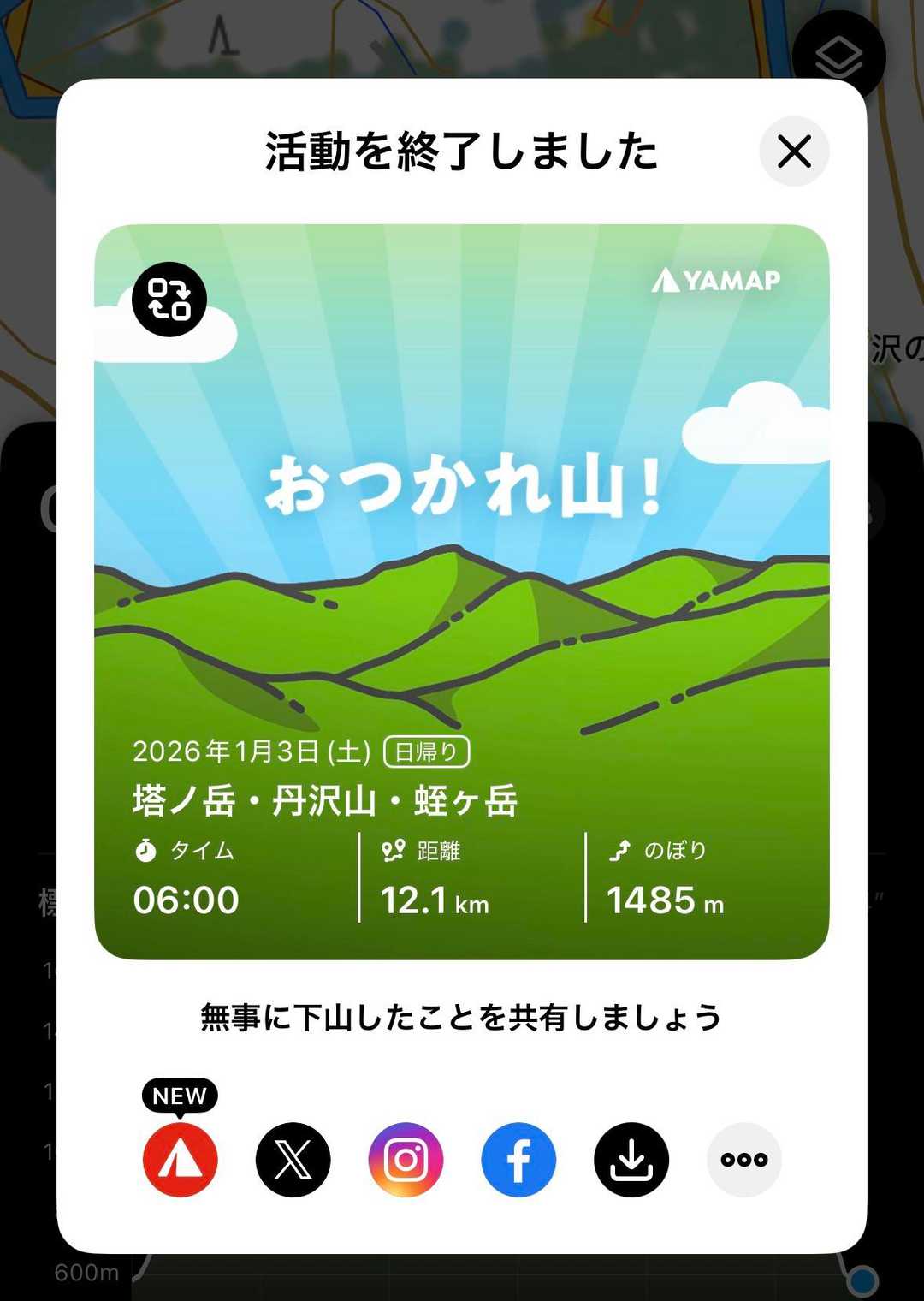This screenshot has height=1301, width=924.
Task: Post the activity to Facebook
Action: [x=518, y=1159]
